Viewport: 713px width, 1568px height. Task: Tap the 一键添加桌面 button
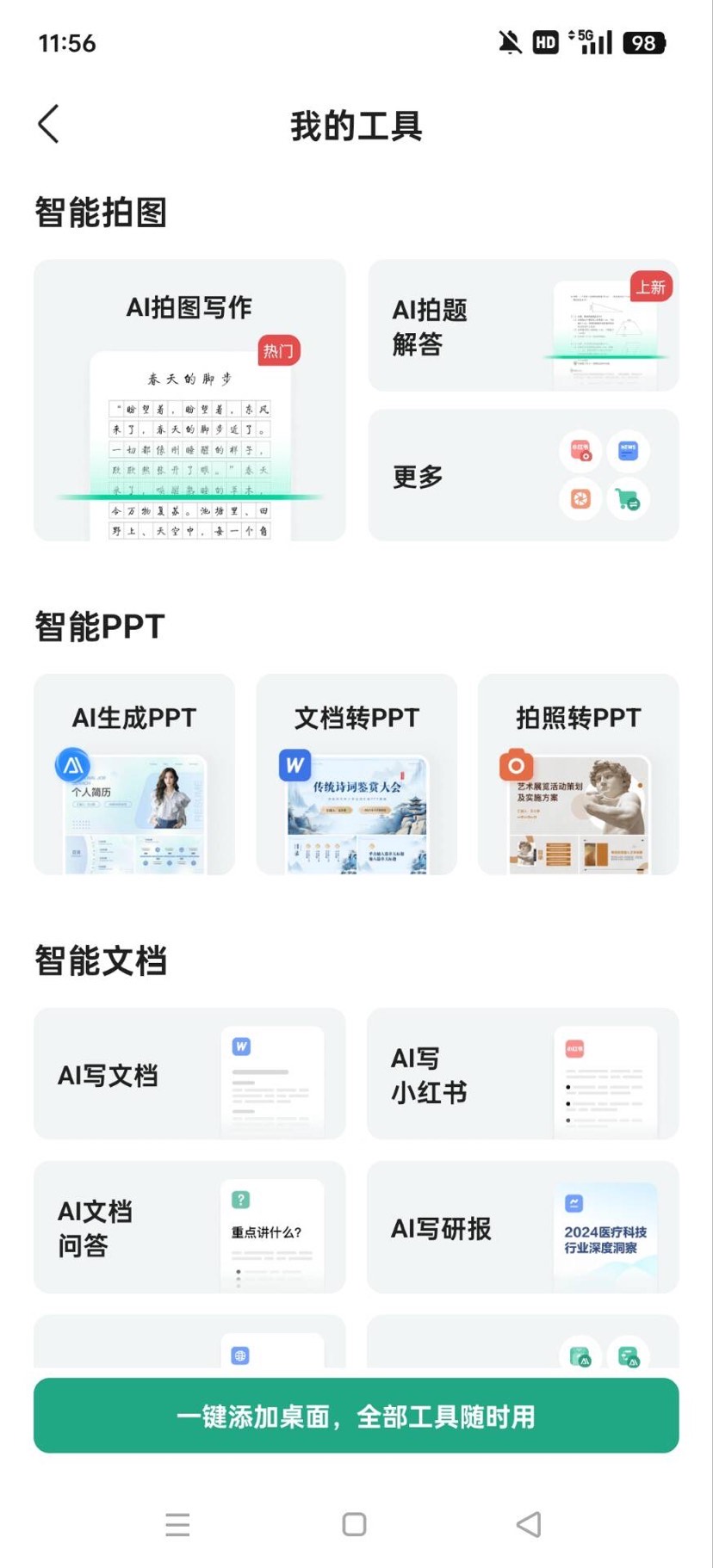(356, 1417)
